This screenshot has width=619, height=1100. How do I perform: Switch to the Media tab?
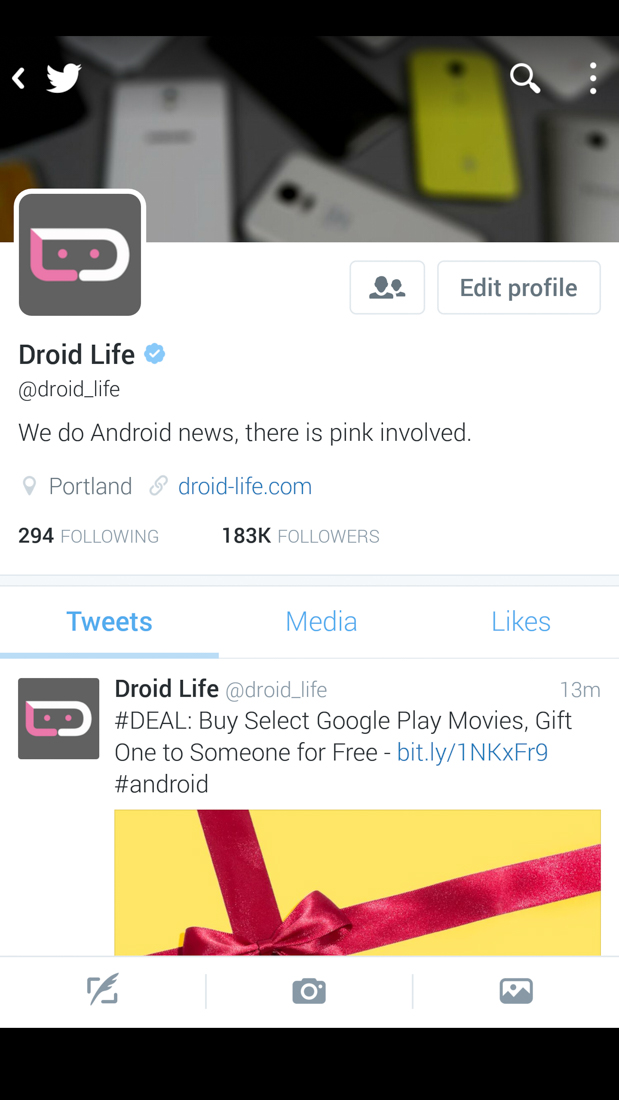pos(320,621)
